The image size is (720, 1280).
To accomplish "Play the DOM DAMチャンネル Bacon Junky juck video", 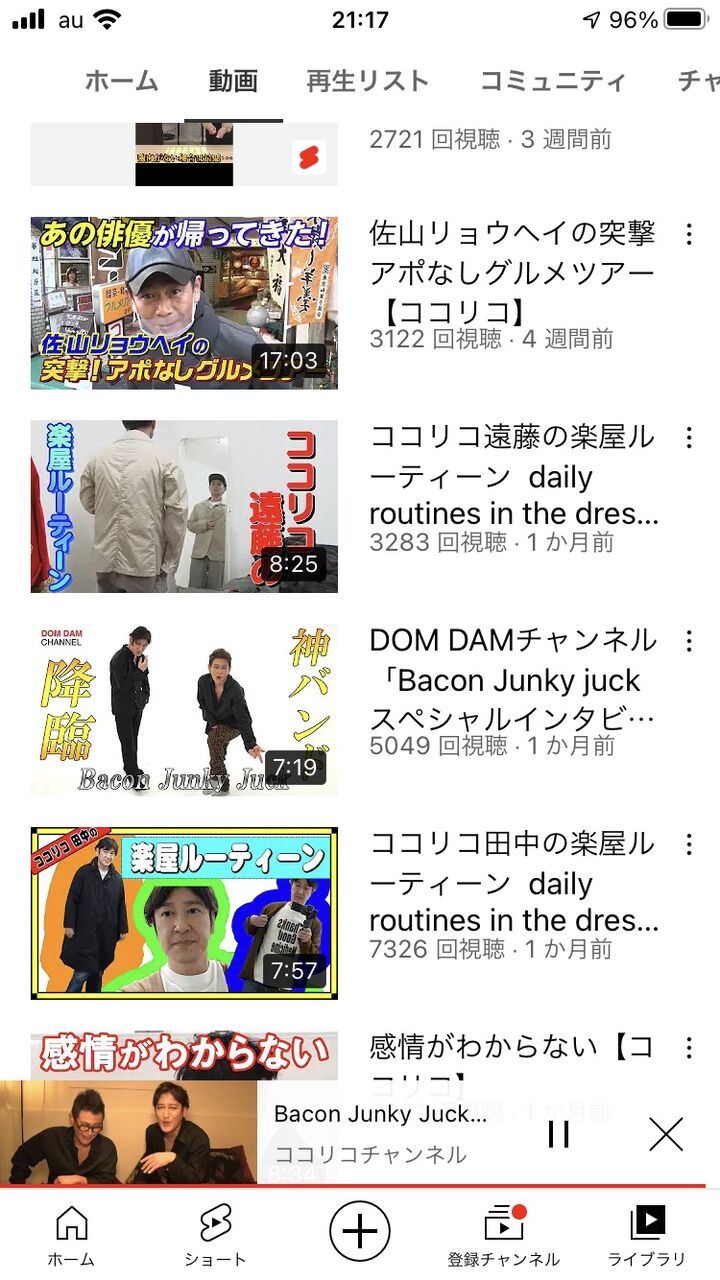I will [x=184, y=710].
